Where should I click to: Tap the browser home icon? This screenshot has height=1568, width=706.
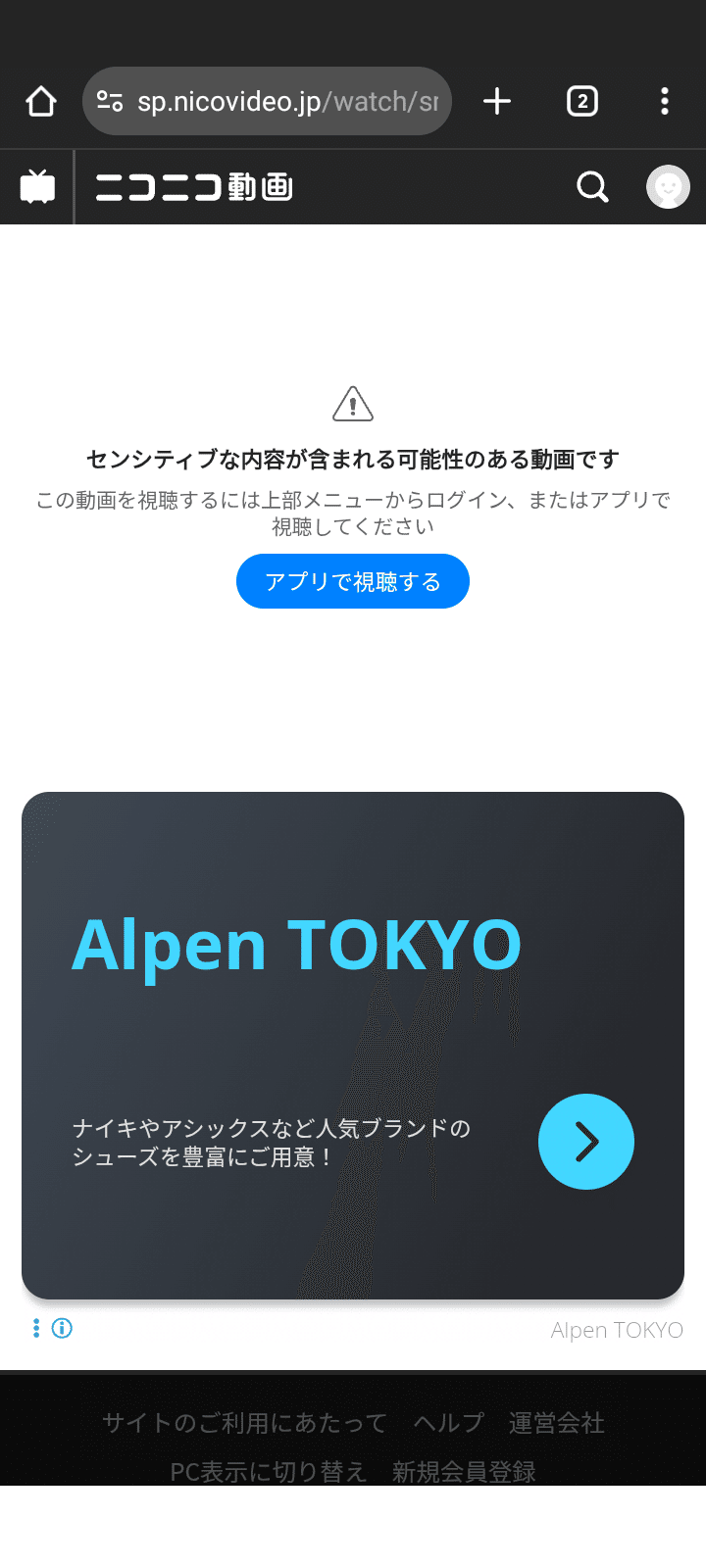[x=39, y=100]
